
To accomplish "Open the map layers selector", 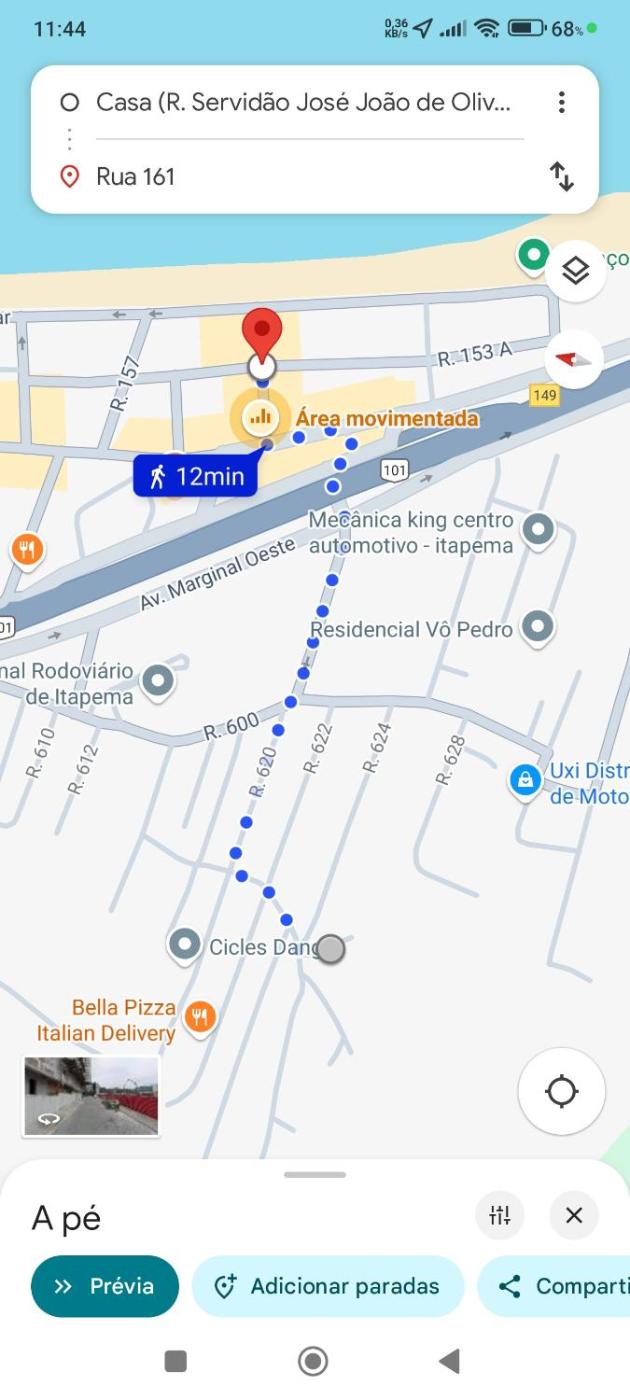I will (x=576, y=271).
